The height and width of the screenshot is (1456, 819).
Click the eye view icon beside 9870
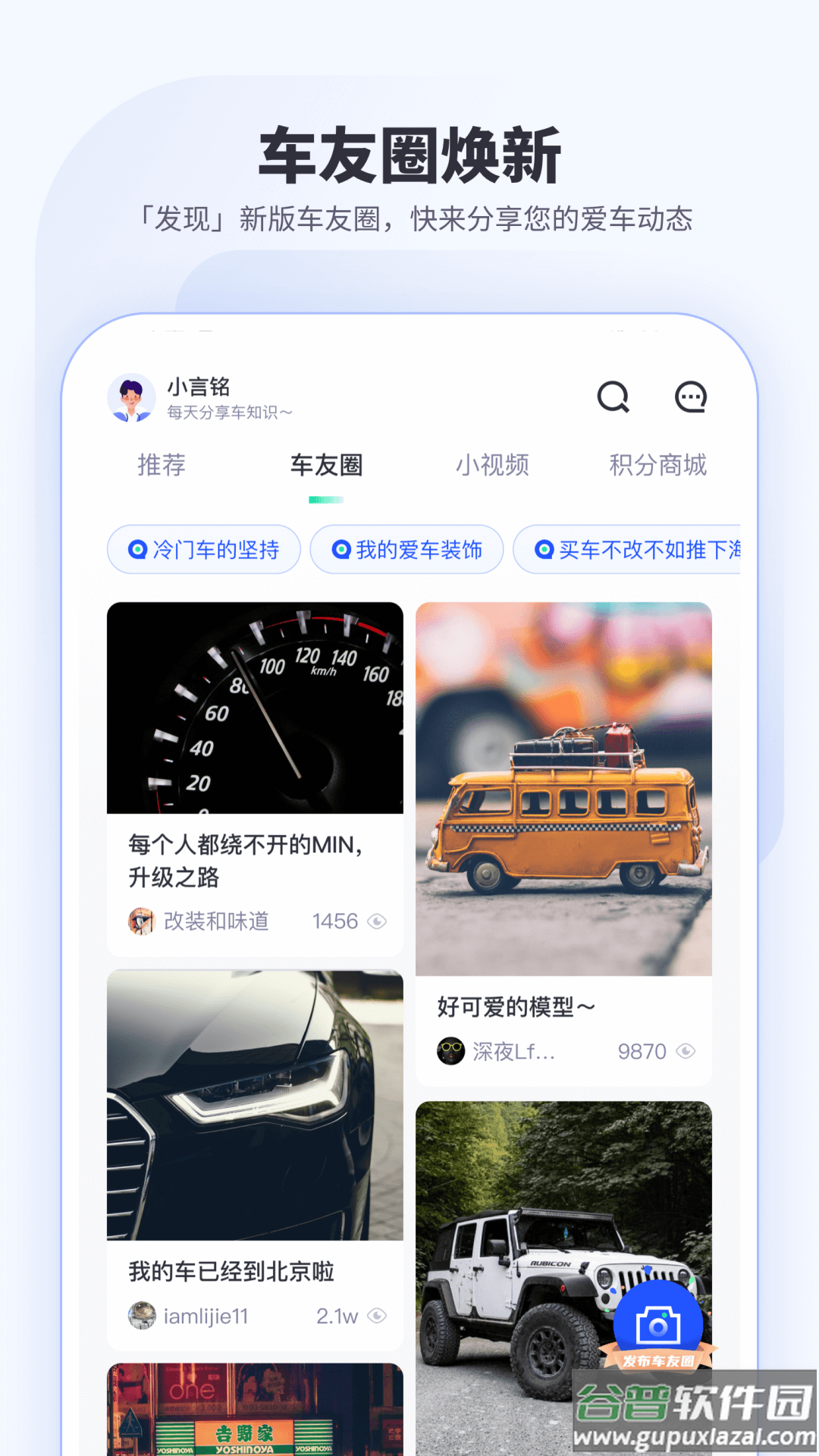tap(687, 1051)
